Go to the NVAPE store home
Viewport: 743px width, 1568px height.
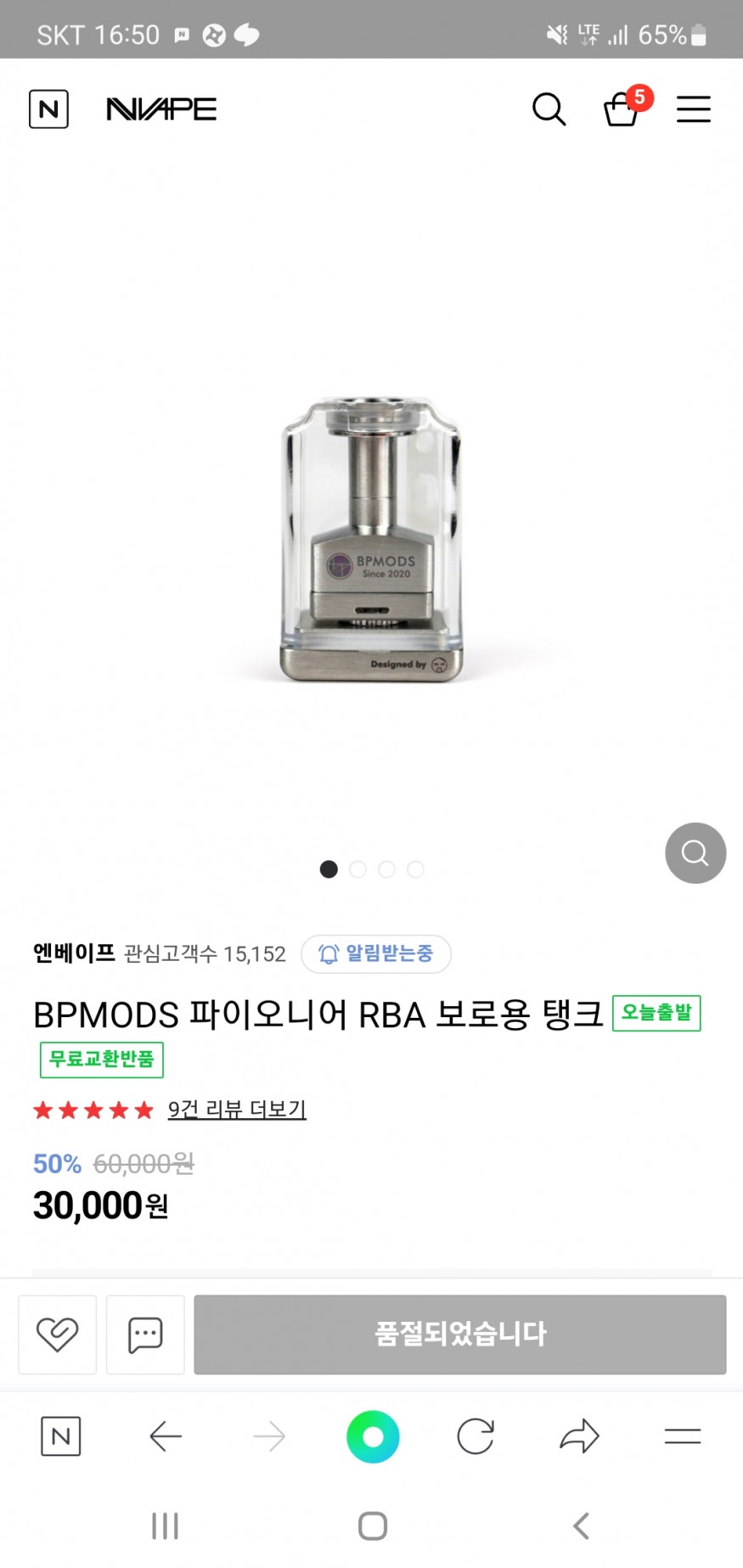pos(161,110)
